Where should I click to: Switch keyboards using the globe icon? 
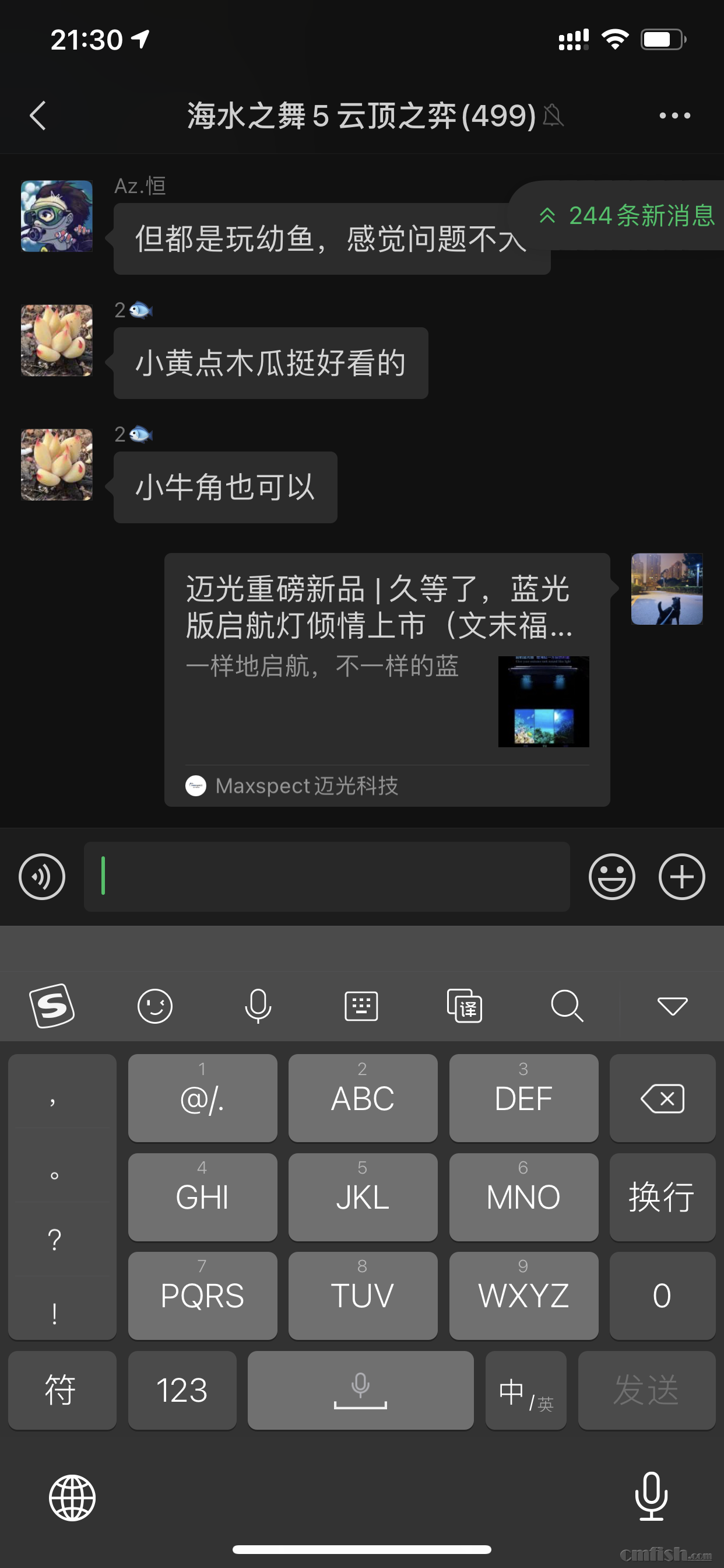pyautogui.click(x=73, y=1499)
